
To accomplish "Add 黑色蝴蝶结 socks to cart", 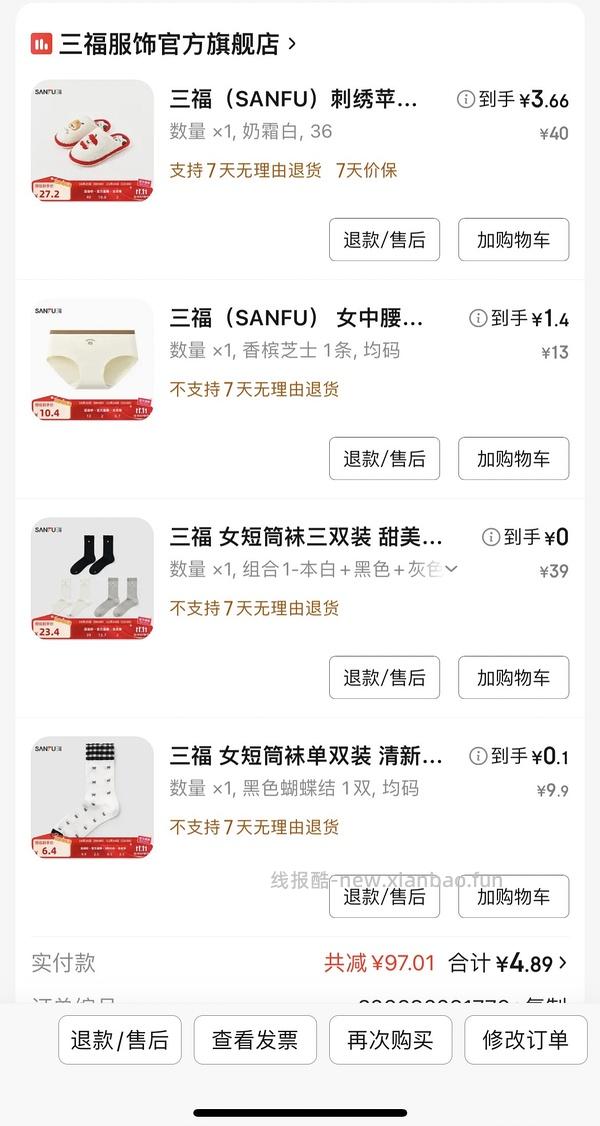I will click(513, 897).
